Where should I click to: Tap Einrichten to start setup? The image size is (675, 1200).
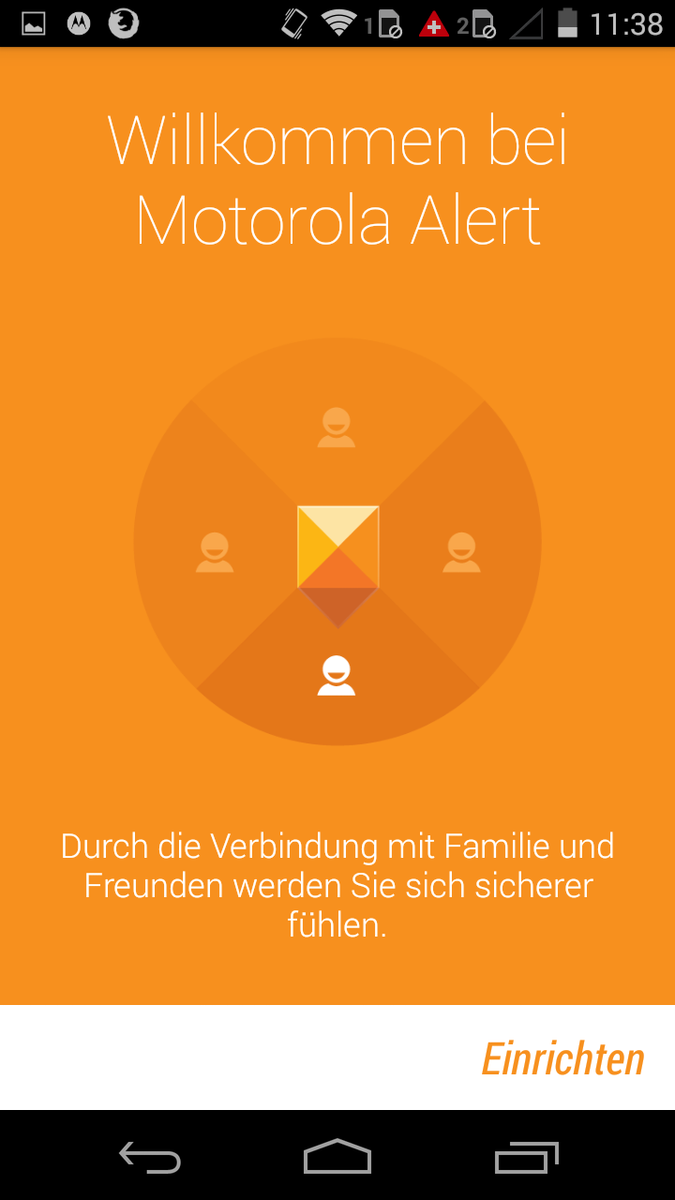click(563, 1059)
